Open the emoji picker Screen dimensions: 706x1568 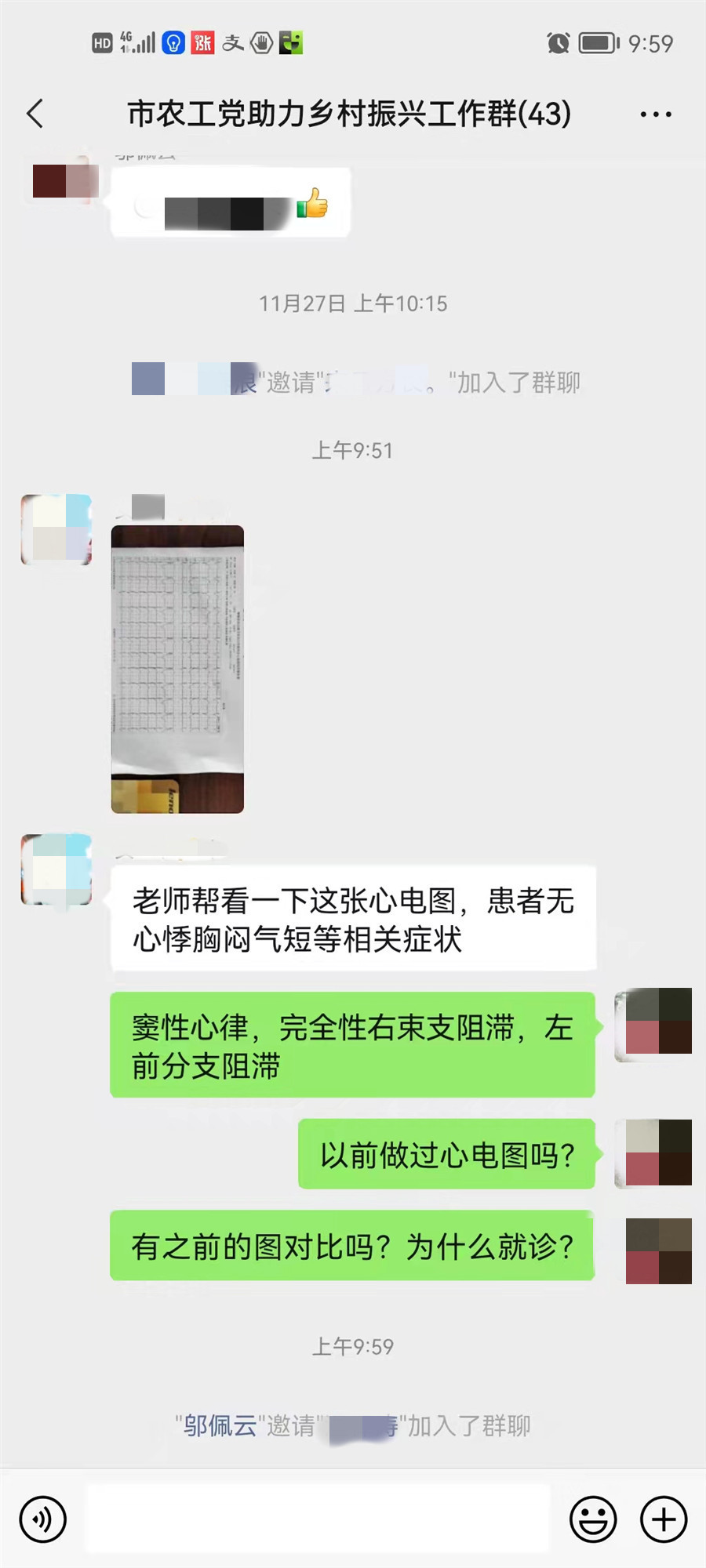[593, 1519]
